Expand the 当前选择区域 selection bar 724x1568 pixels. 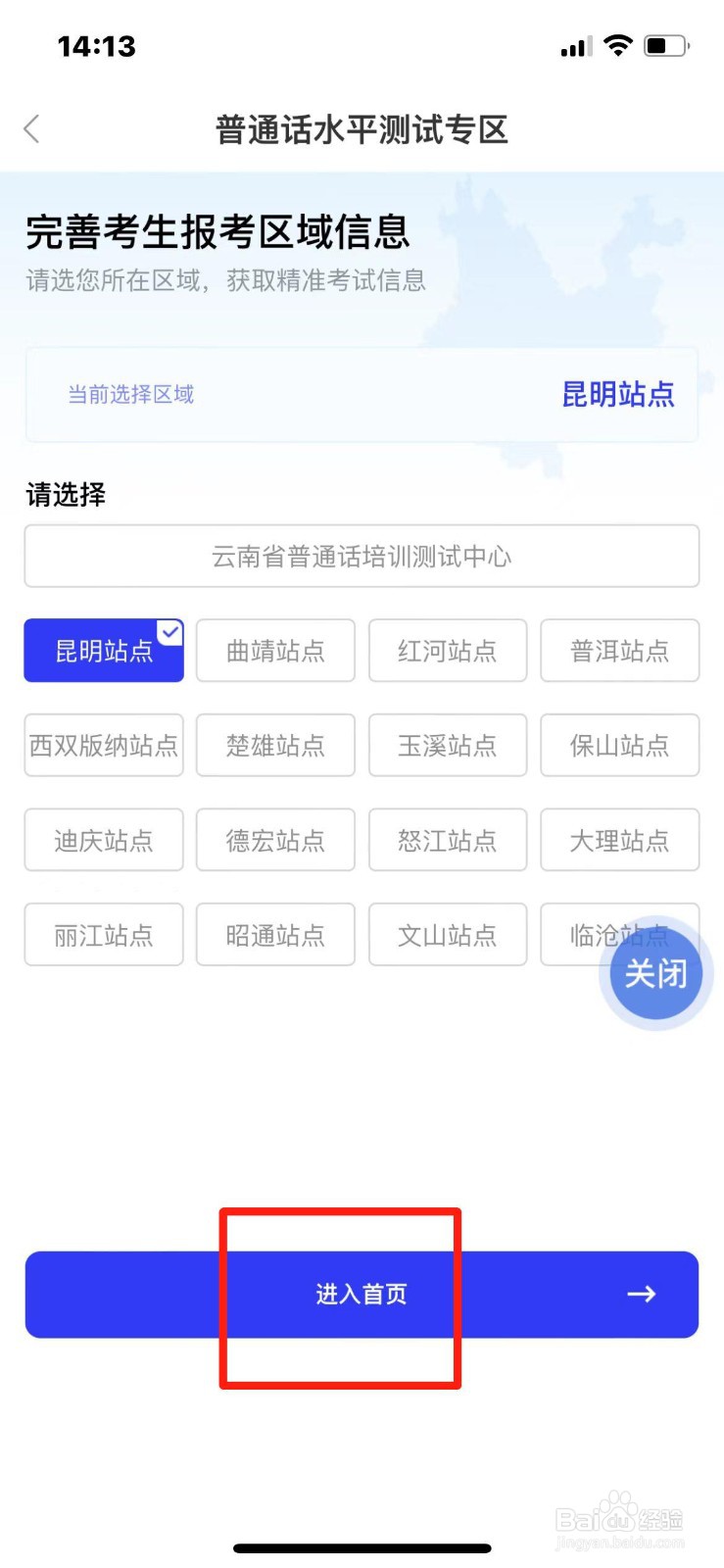click(x=362, y=394)
